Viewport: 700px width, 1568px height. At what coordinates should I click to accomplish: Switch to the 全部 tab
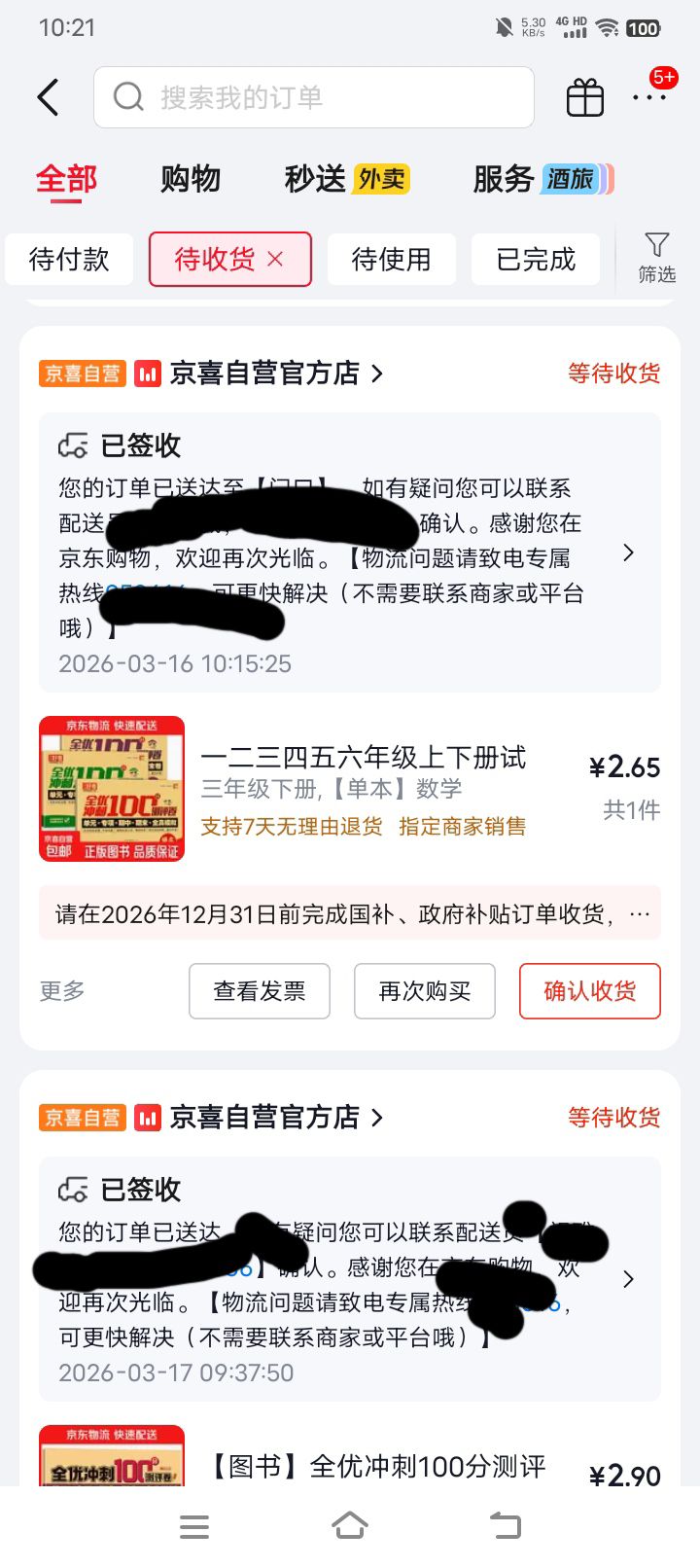tap(66, 179)
